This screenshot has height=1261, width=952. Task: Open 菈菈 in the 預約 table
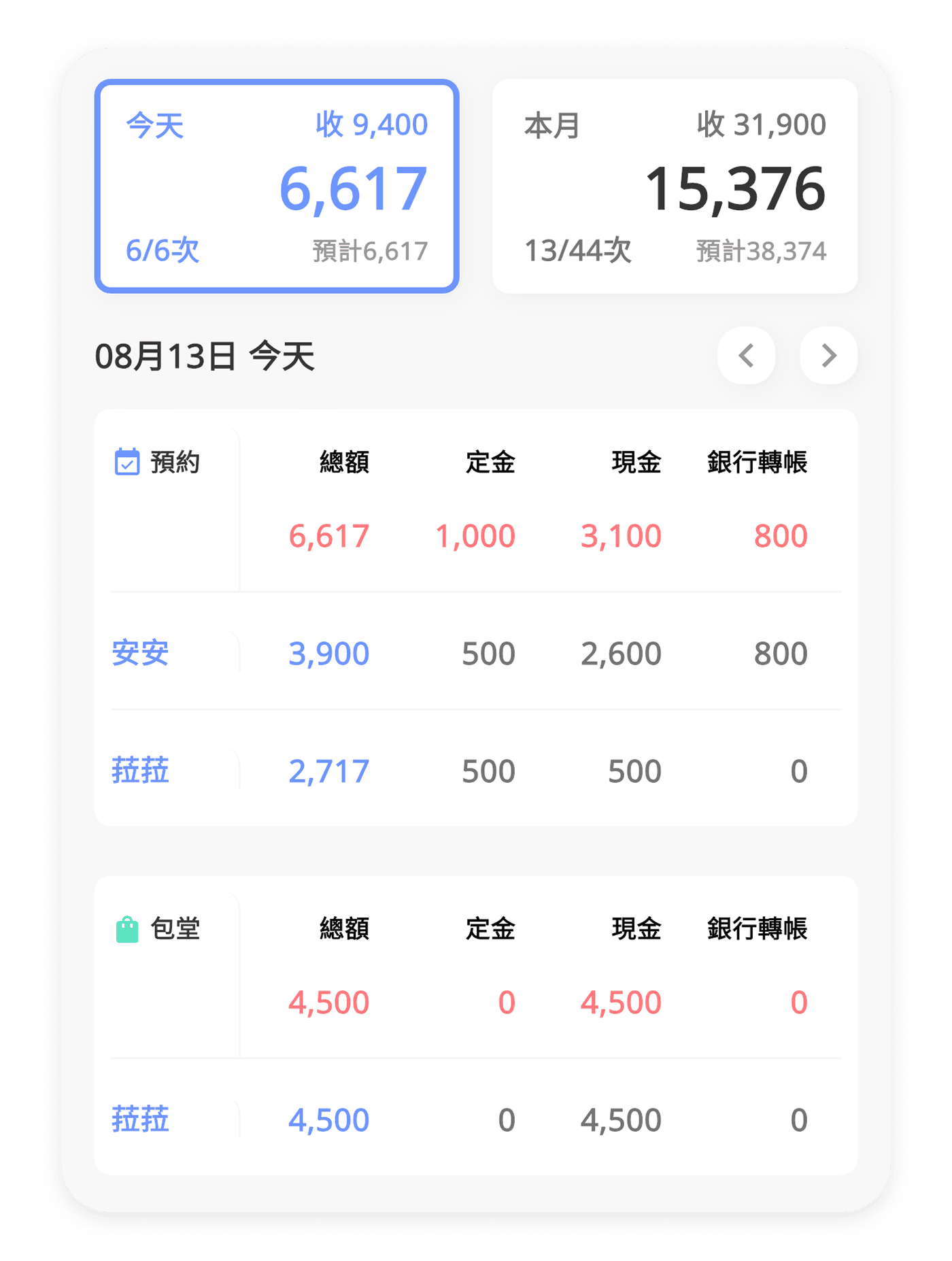coord(141,771)
